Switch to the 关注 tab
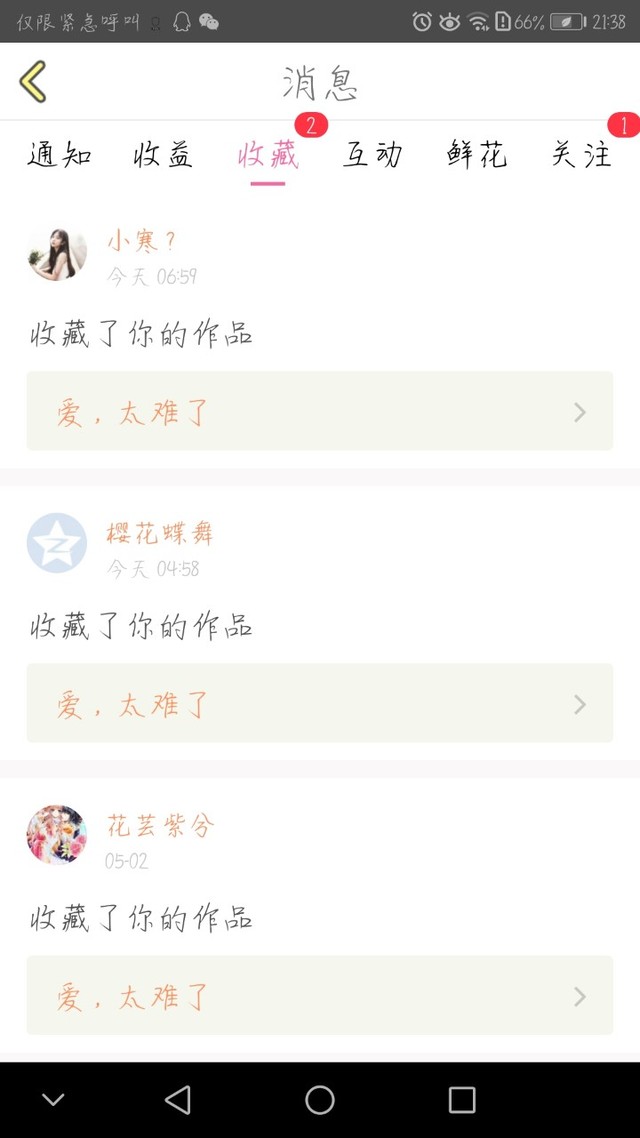The width and height of the screenshot is (640, 1138). point(581,155)
